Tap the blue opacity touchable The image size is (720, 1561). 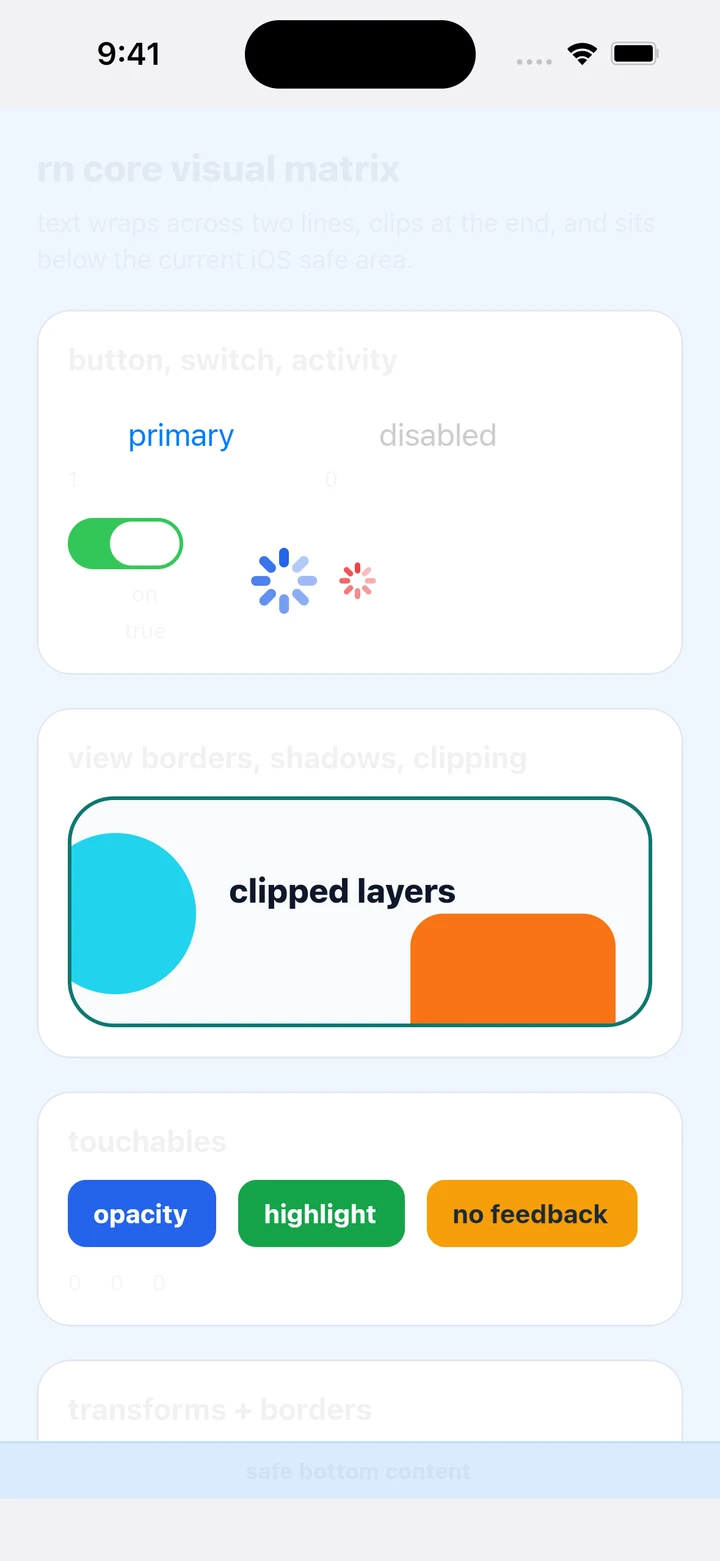142,1214
